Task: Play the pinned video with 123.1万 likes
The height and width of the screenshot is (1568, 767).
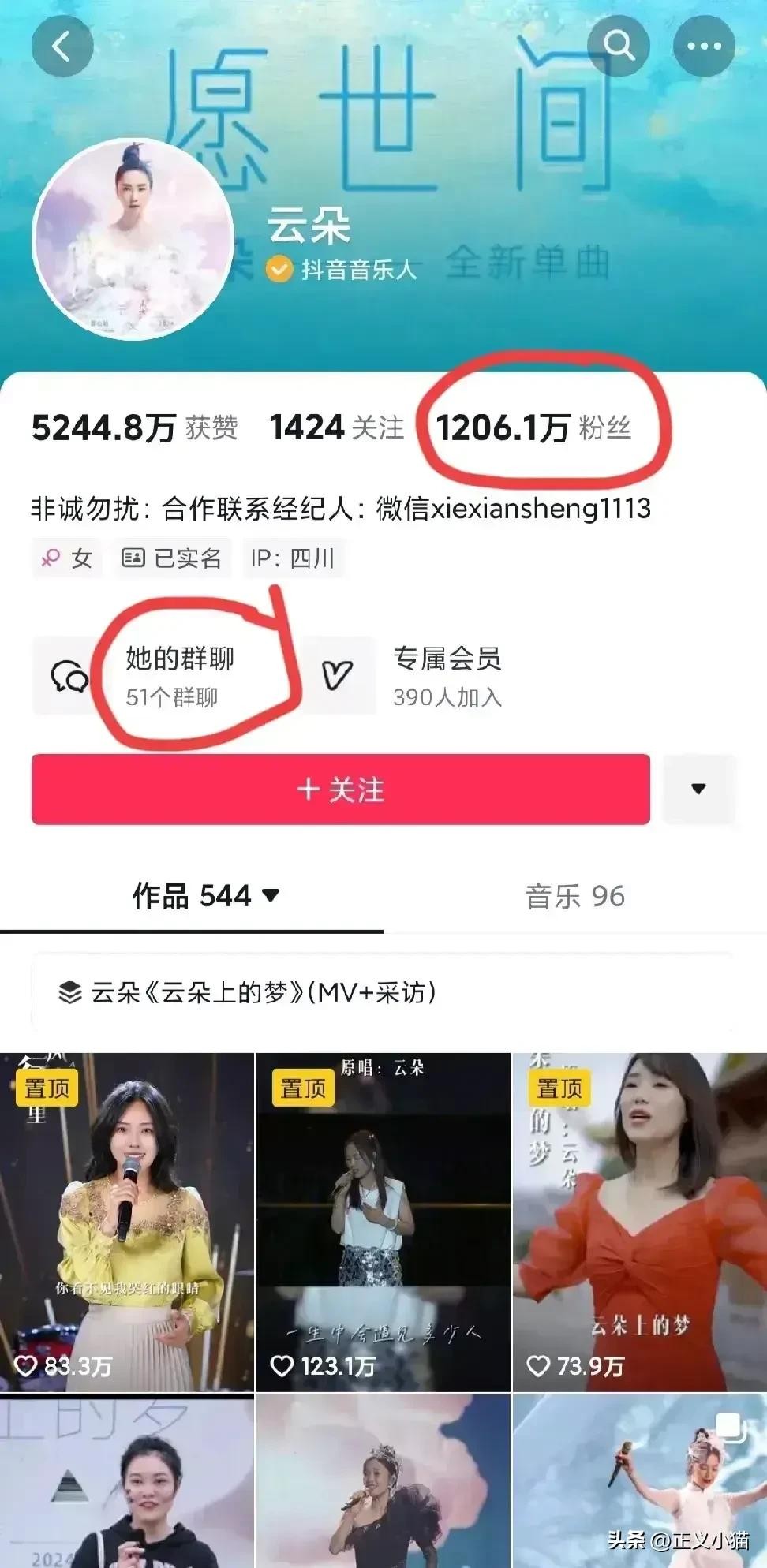Action: 383,1221
